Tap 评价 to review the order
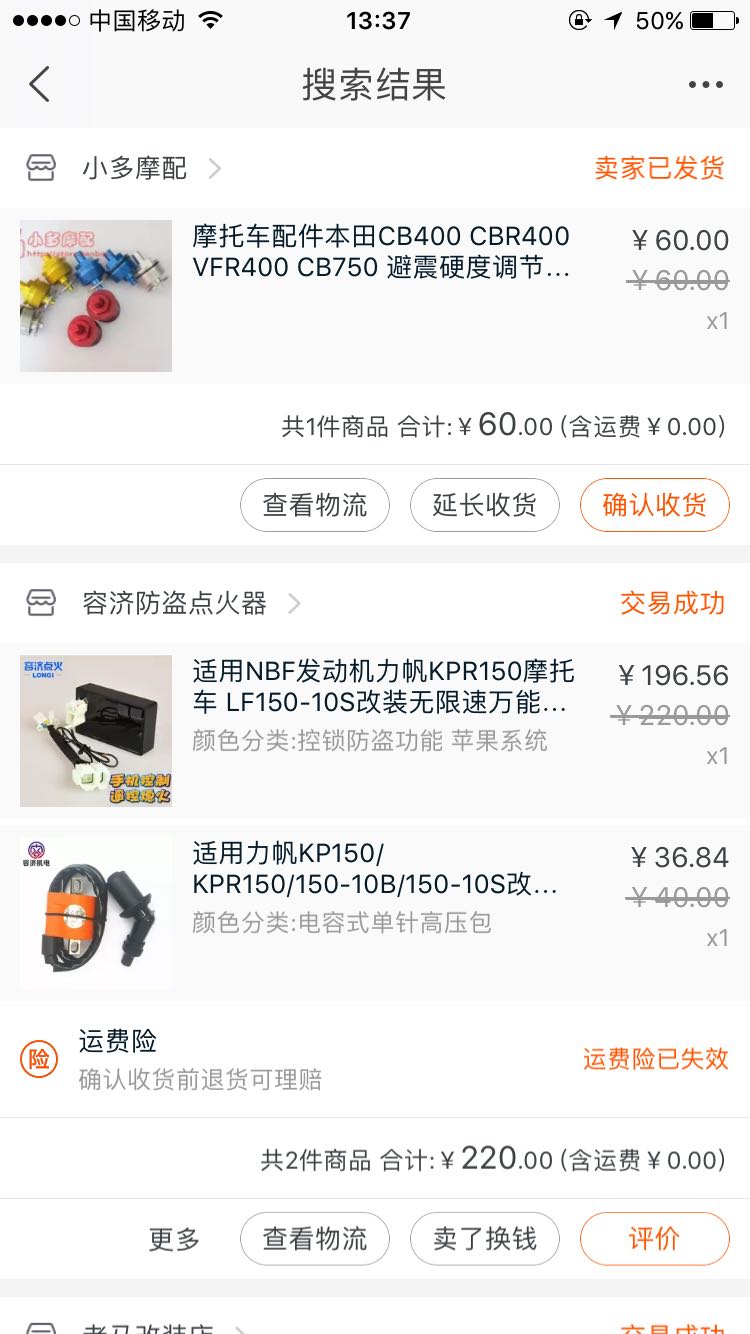This screenshot has width=750, height=1334. pyautogui.click(x=654, y=1239)
